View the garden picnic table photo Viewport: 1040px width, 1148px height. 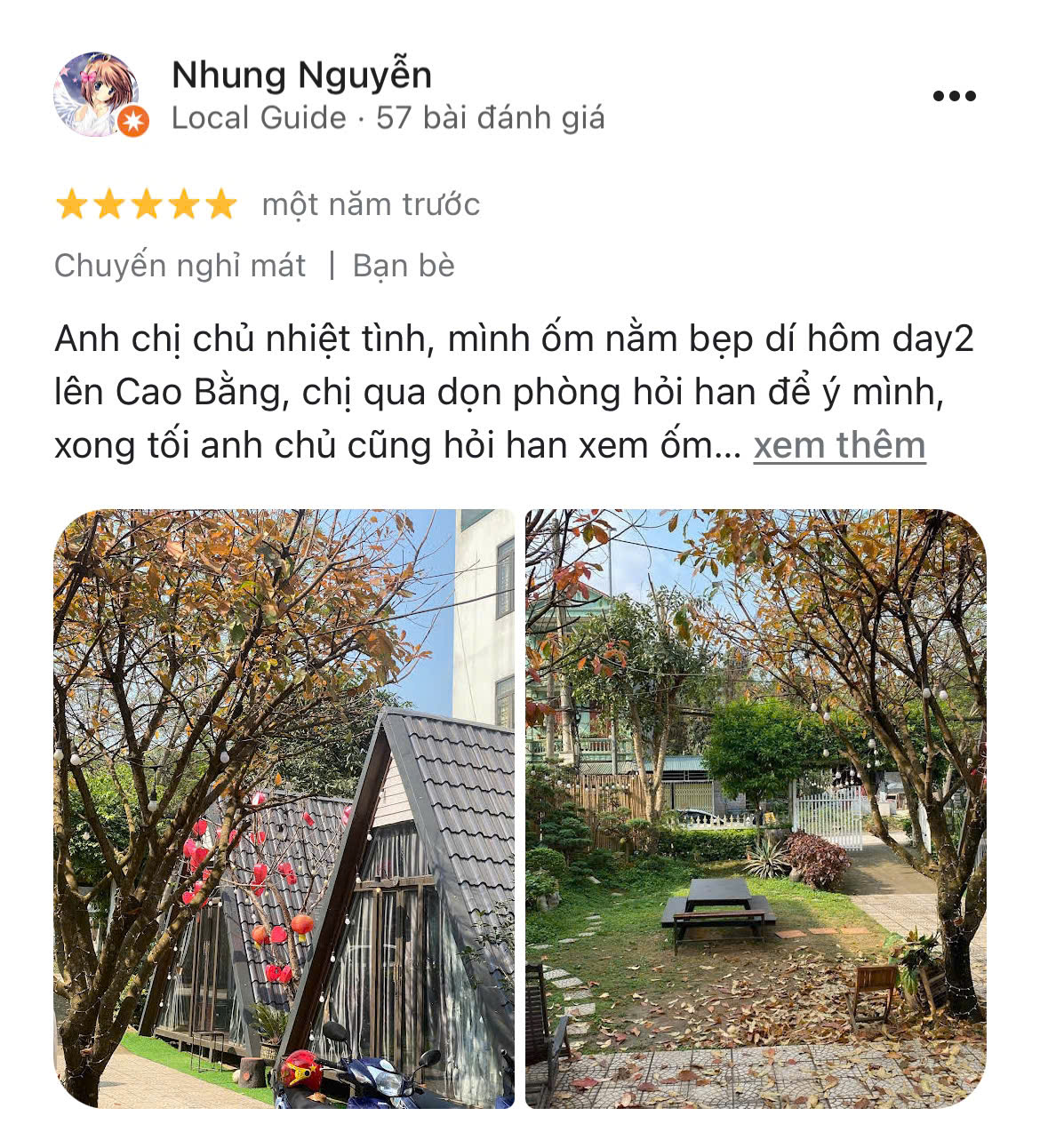point(756,808)
